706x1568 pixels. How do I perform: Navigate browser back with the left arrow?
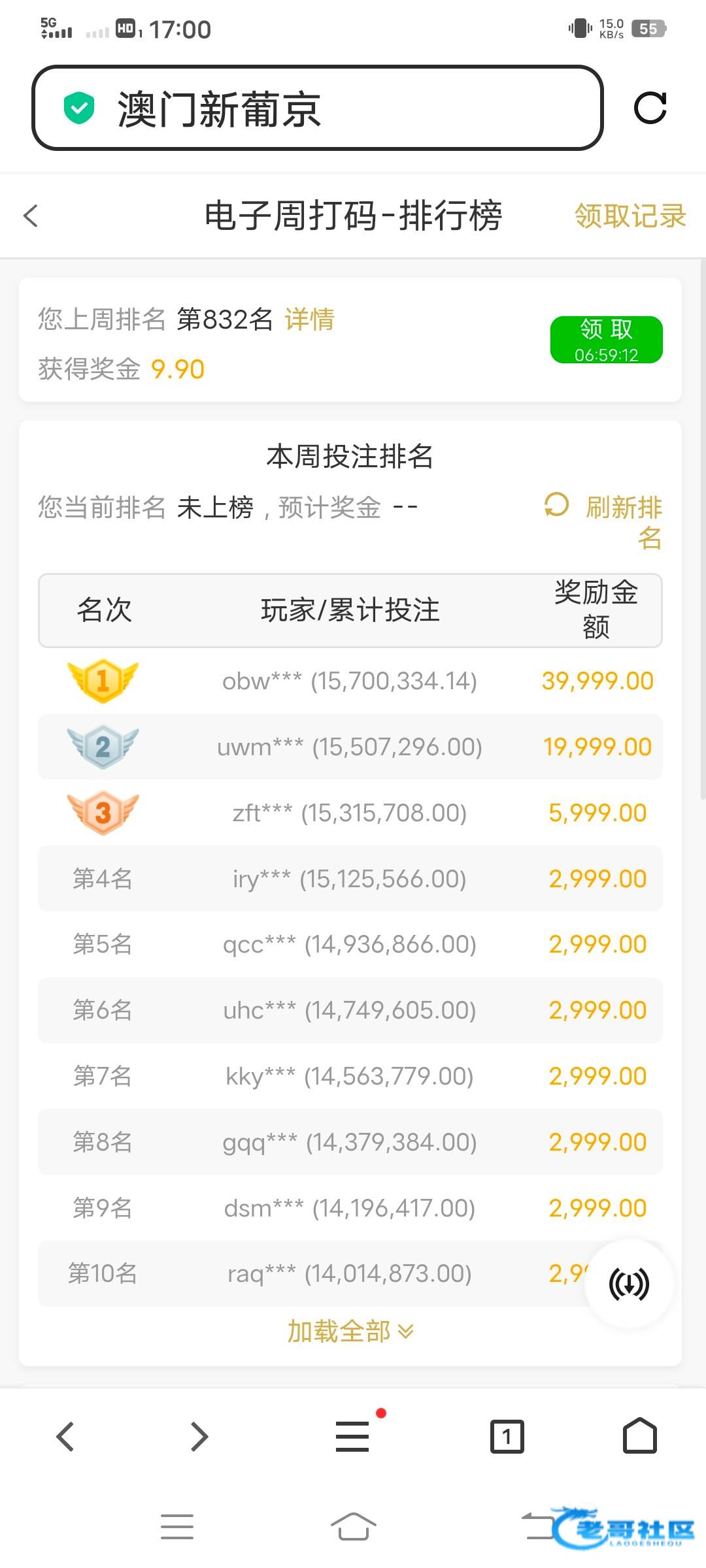click(x=65, y=1437)
